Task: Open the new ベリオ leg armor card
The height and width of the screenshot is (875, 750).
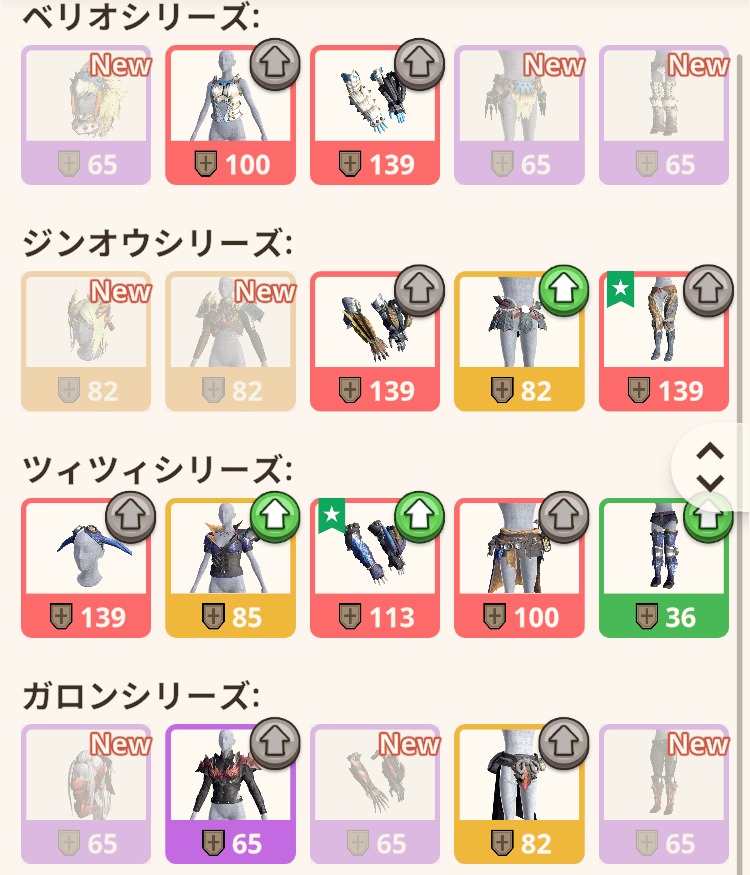Action: tap(663, 115)
